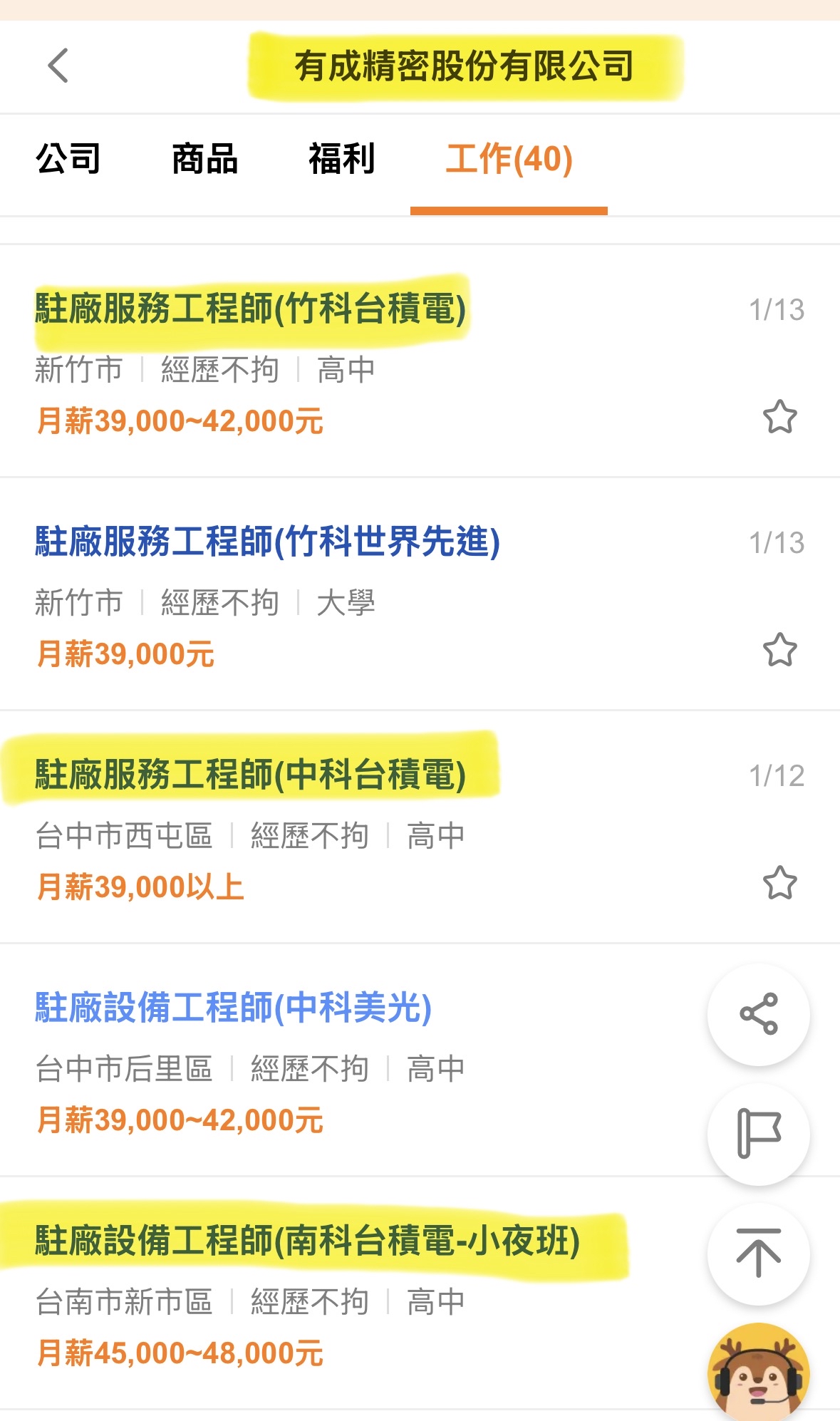Open the 福利 tab
The height and width of the screenshot is (1421, 840).
(x=341, y=158)
